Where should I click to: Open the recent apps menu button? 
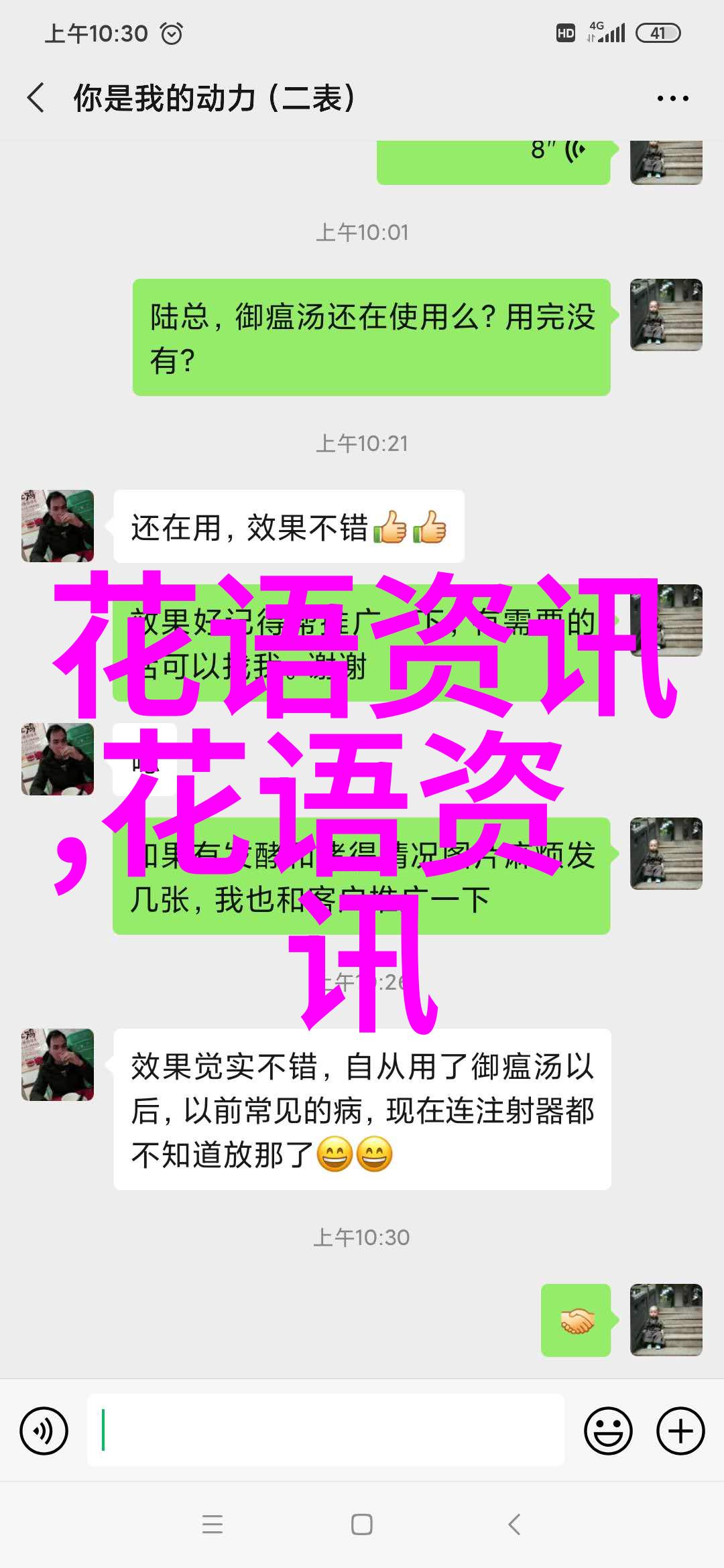[213, 1524]
